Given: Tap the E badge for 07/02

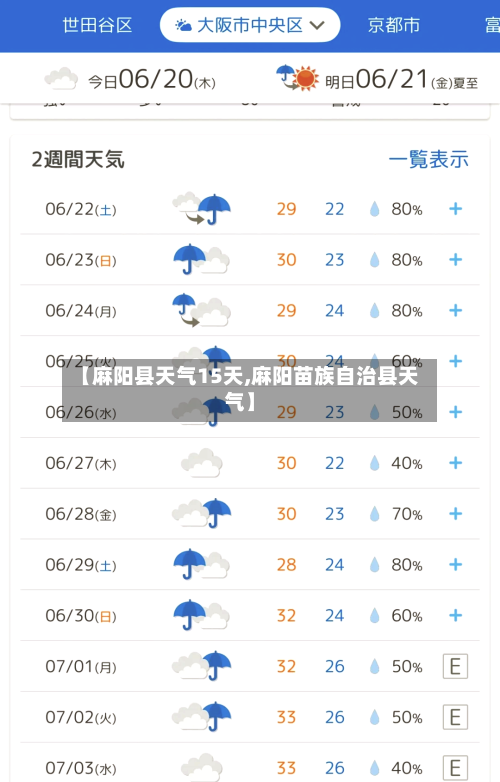Looking at the screenshot, I should pyautogui.click(x=455, y=717).
